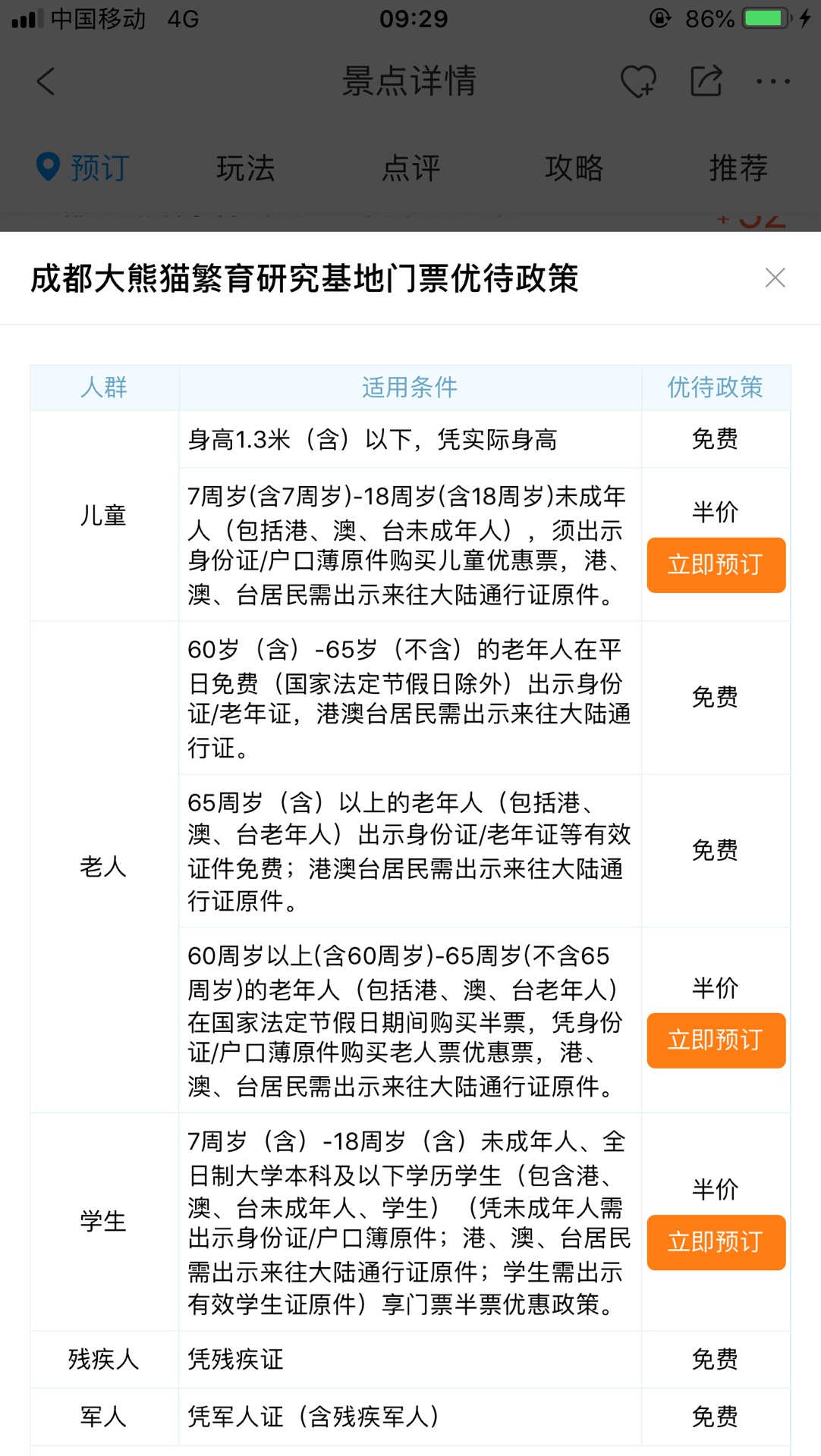Switch to the 玩法 tab
821x1456 pixels.
pyautogui.click(x=246, y=168)
